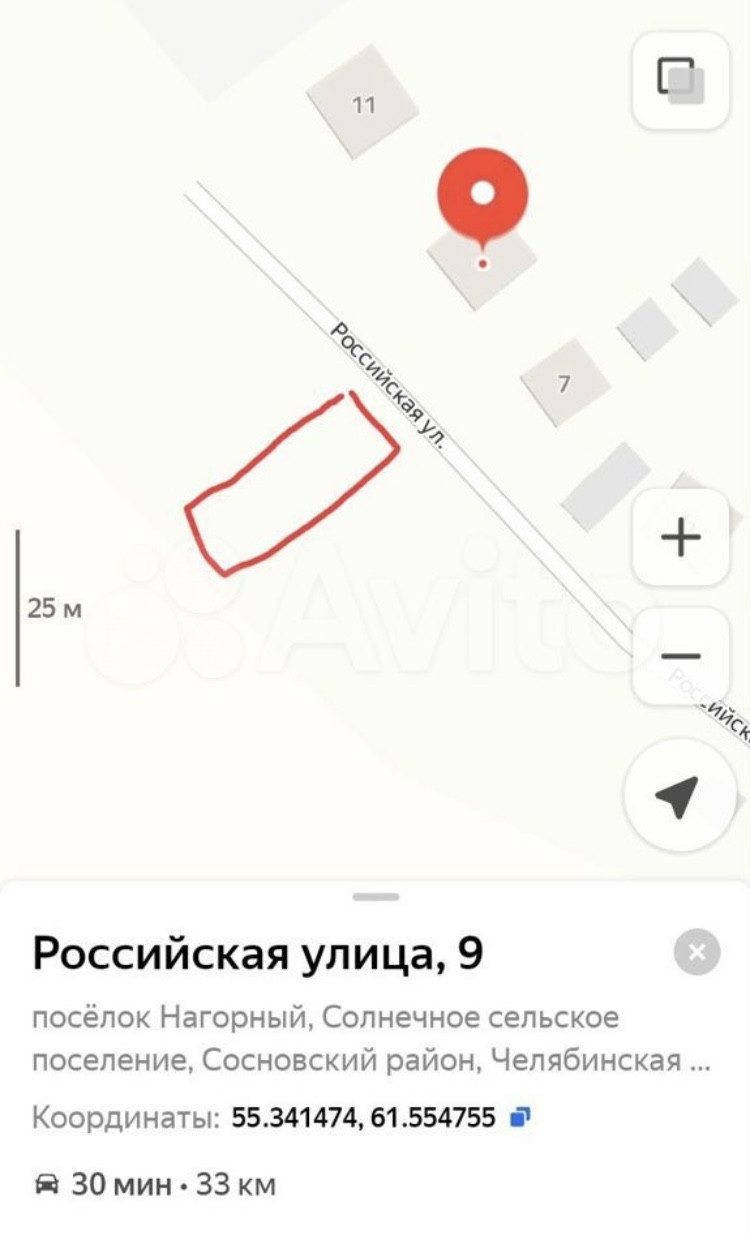
Task: Open car route 30 мин · 33 км
Action: click(x=155, y=1185)
